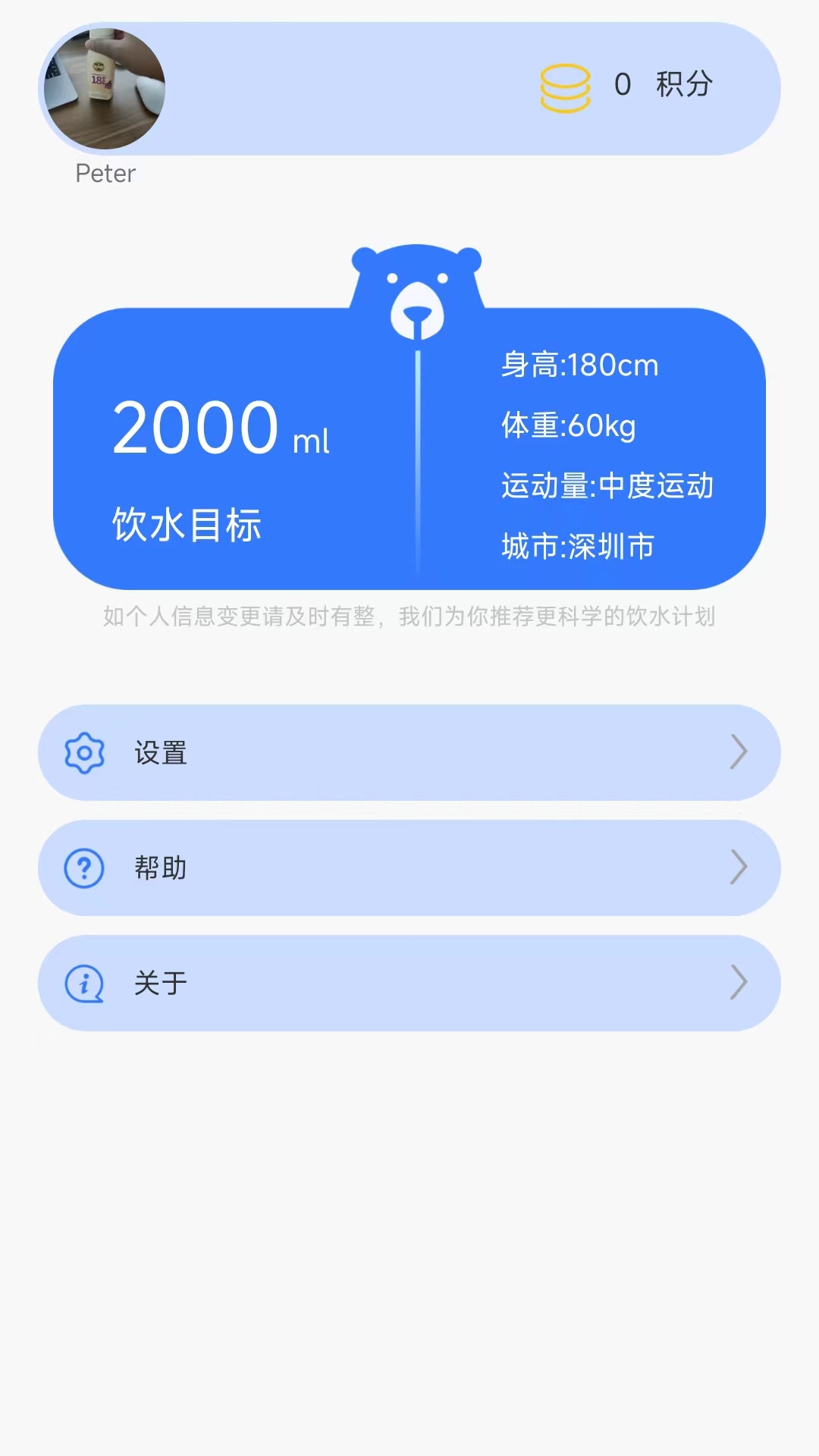
Task: Click the question mark icon beside 帮助
Action: coord(83,868)
